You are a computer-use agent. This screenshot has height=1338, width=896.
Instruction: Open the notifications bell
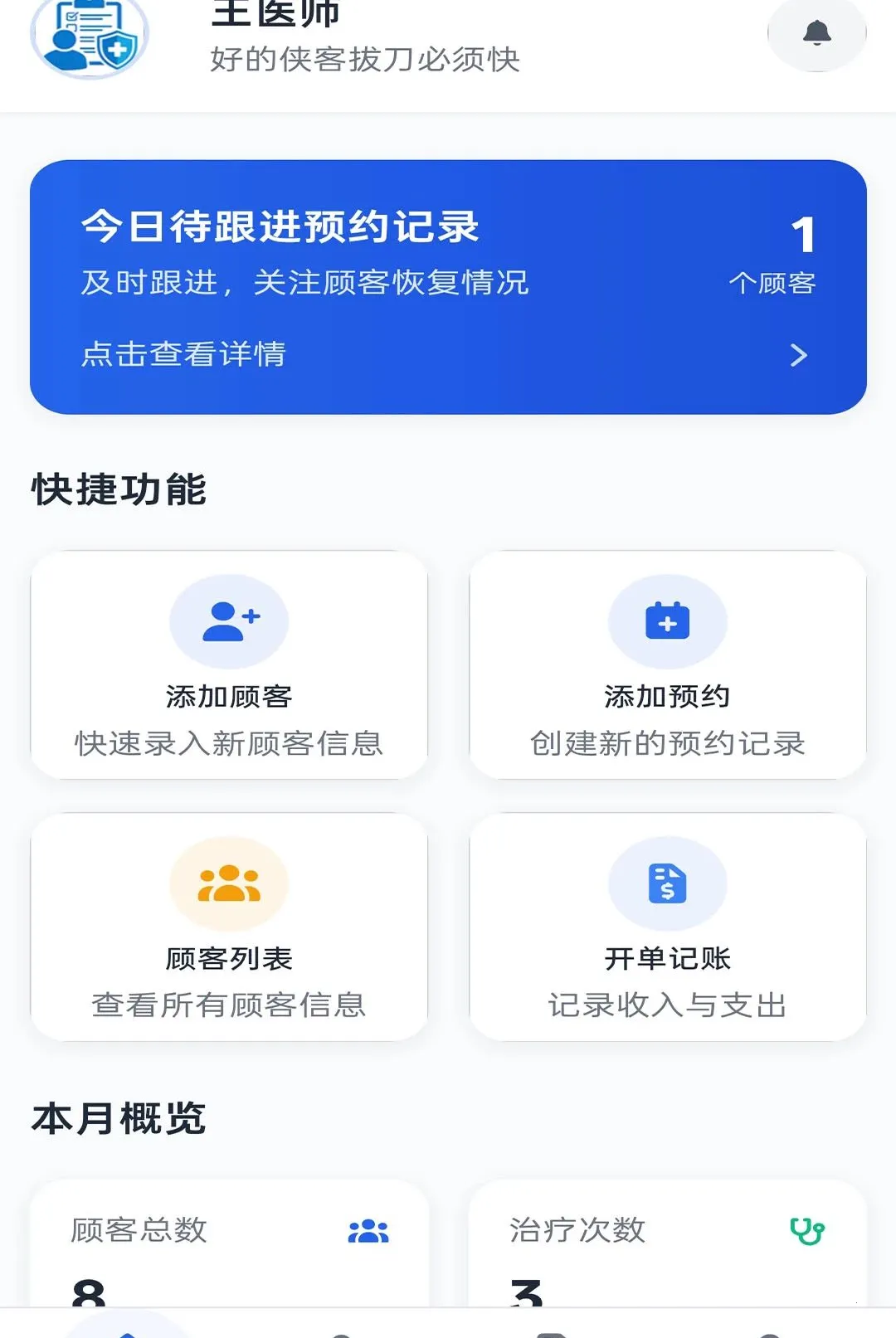click(x=817, y=33)
